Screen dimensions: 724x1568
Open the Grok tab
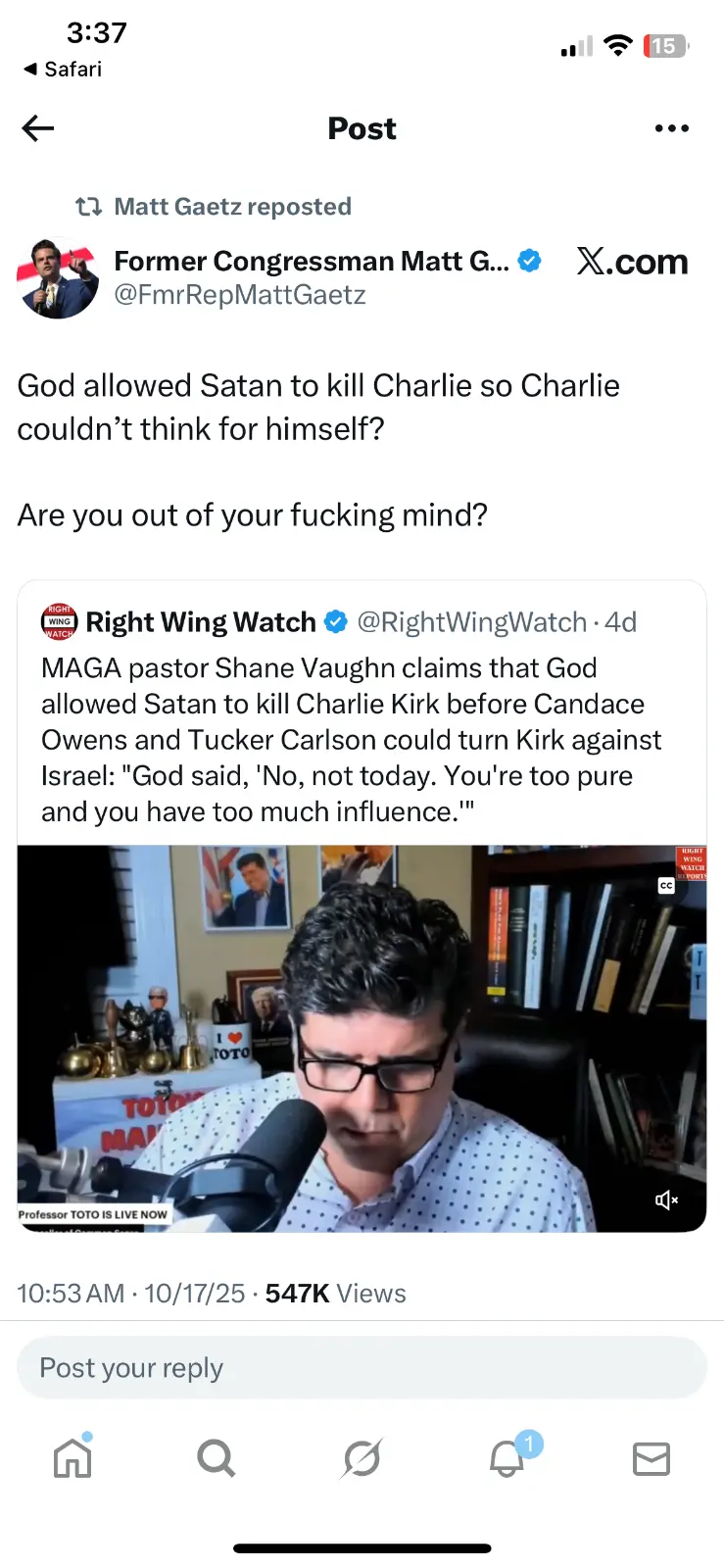coord(362,1458)
